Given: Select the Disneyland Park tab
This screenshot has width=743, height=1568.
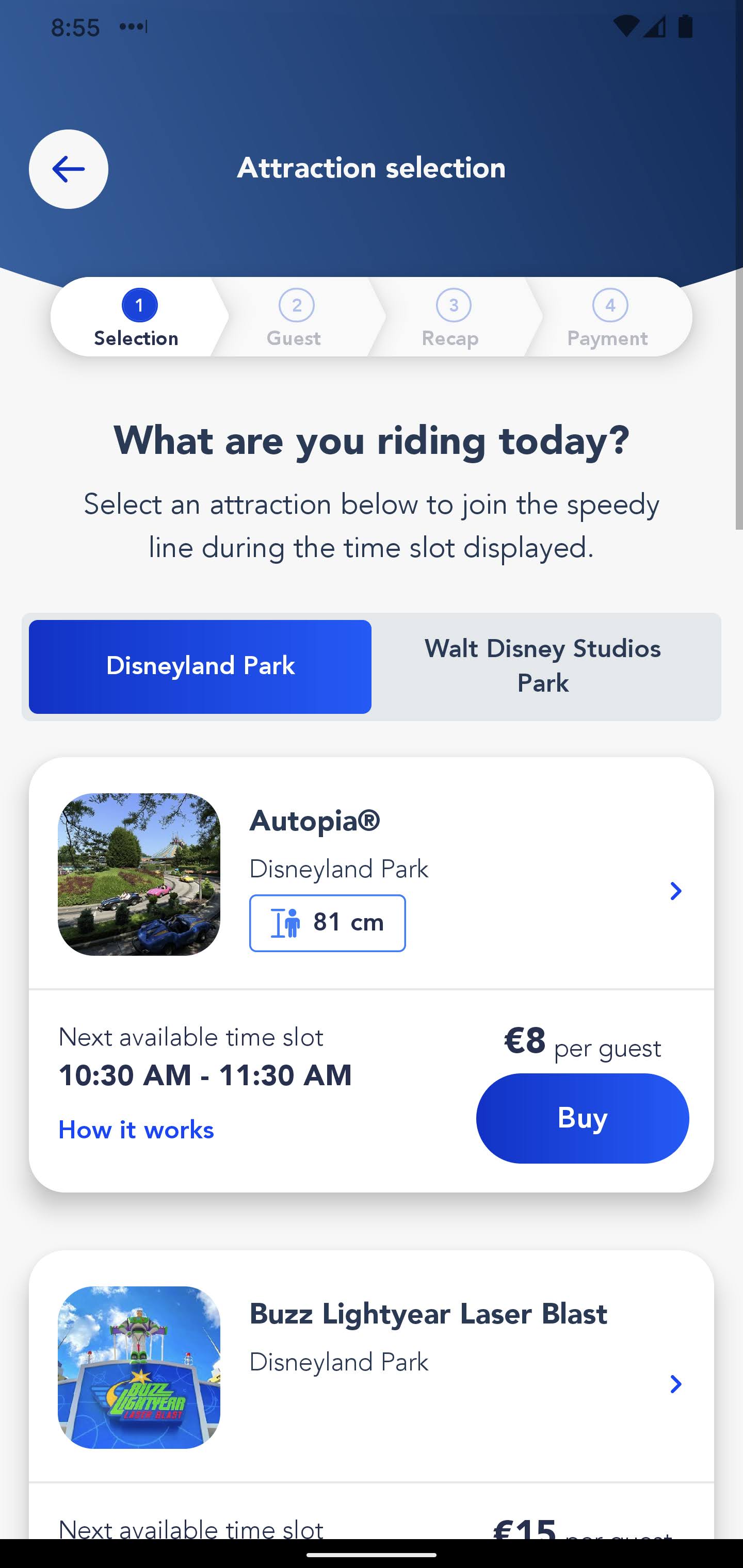Looking at the screenshot, I should (x=200, y=666).
